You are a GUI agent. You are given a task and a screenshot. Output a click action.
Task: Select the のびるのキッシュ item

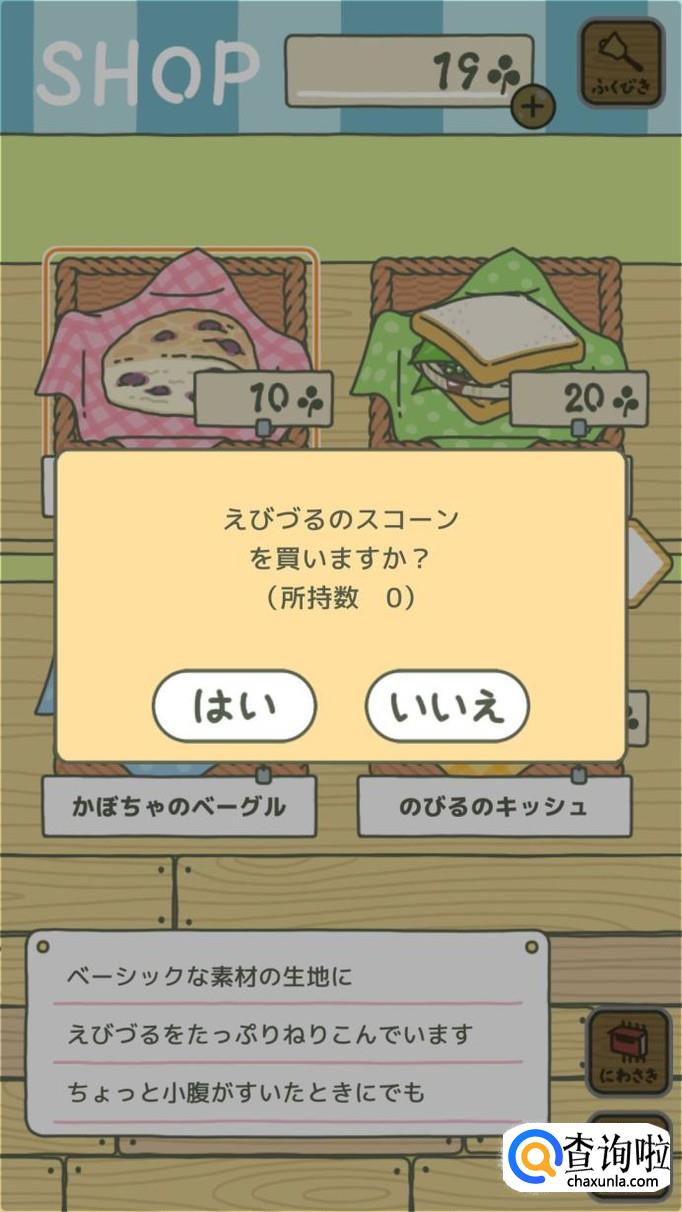coord(494,806)
